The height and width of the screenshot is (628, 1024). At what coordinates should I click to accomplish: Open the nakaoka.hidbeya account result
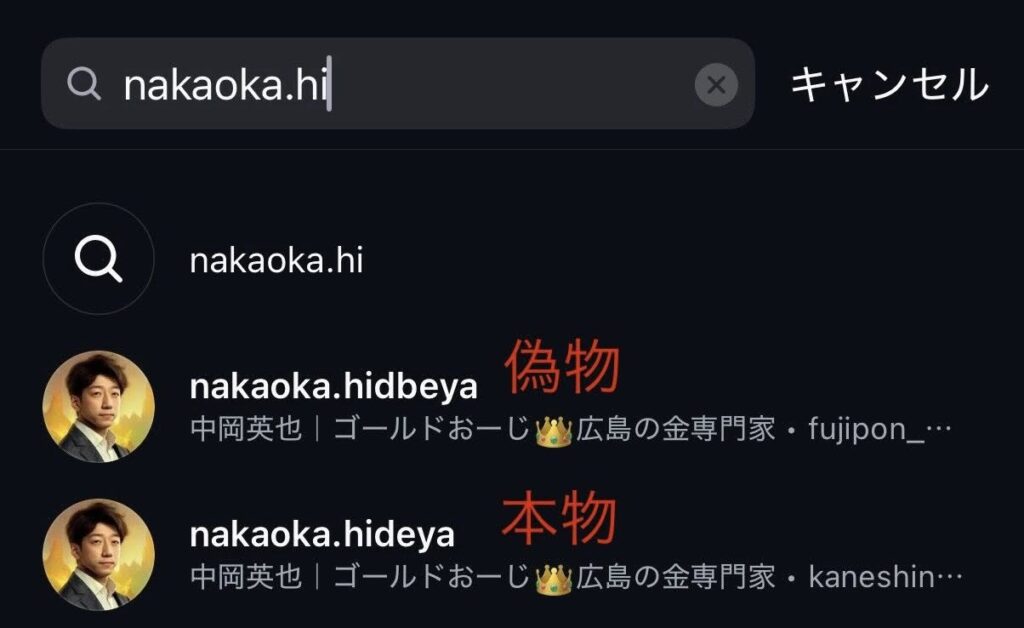coord(333,387)
